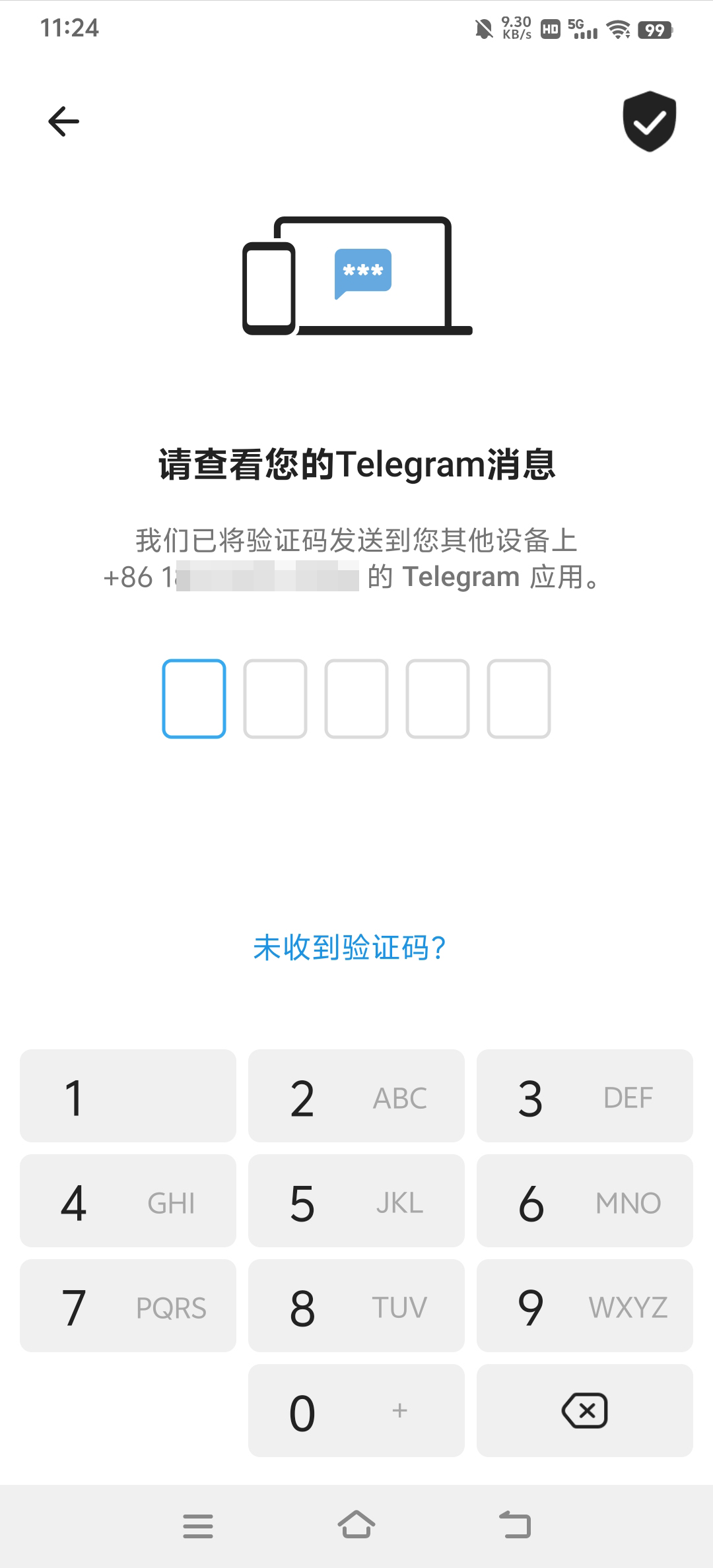Enter digit 8 TUV on the keypad
The height and width of the screenshot is (1568, 713).
click(x=356, y=1305)
